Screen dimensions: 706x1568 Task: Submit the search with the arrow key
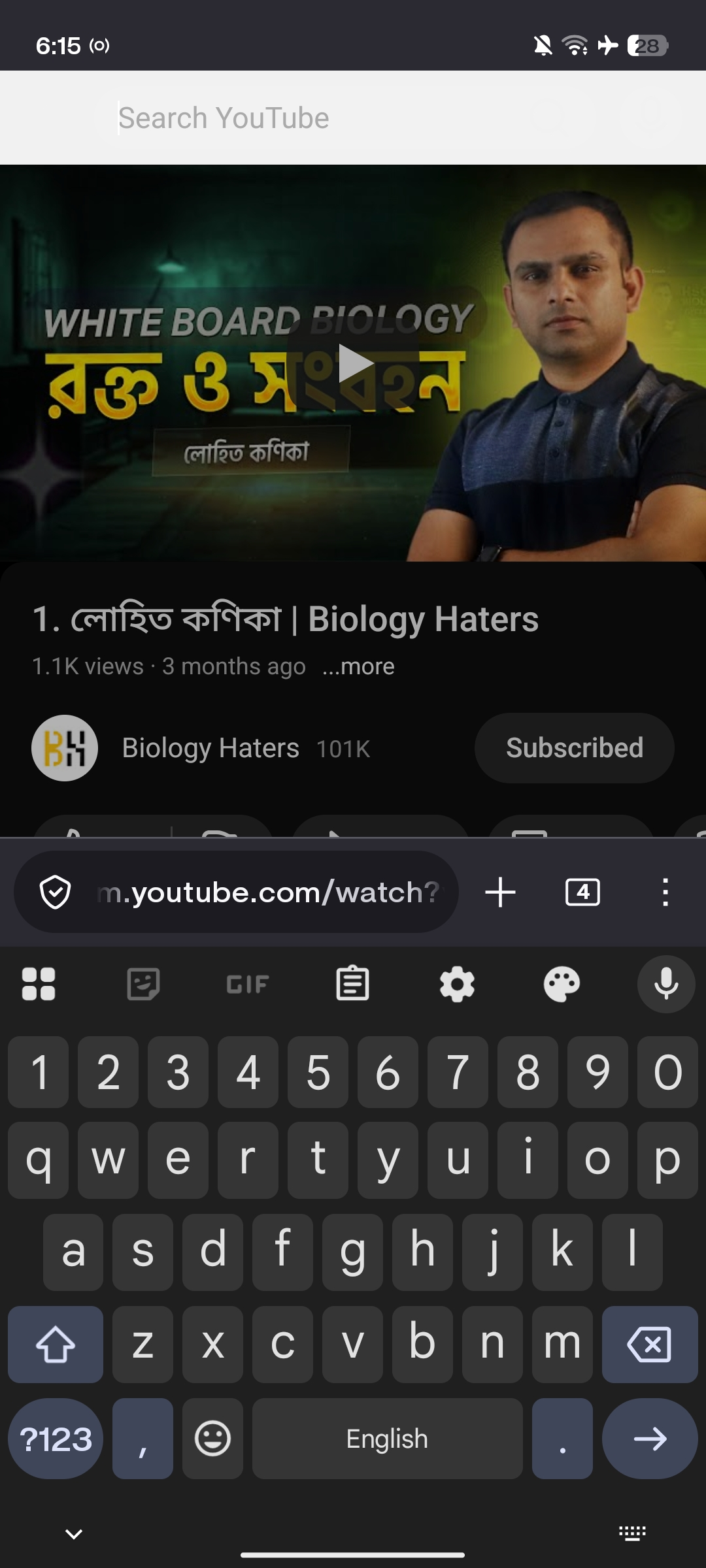649,1439
